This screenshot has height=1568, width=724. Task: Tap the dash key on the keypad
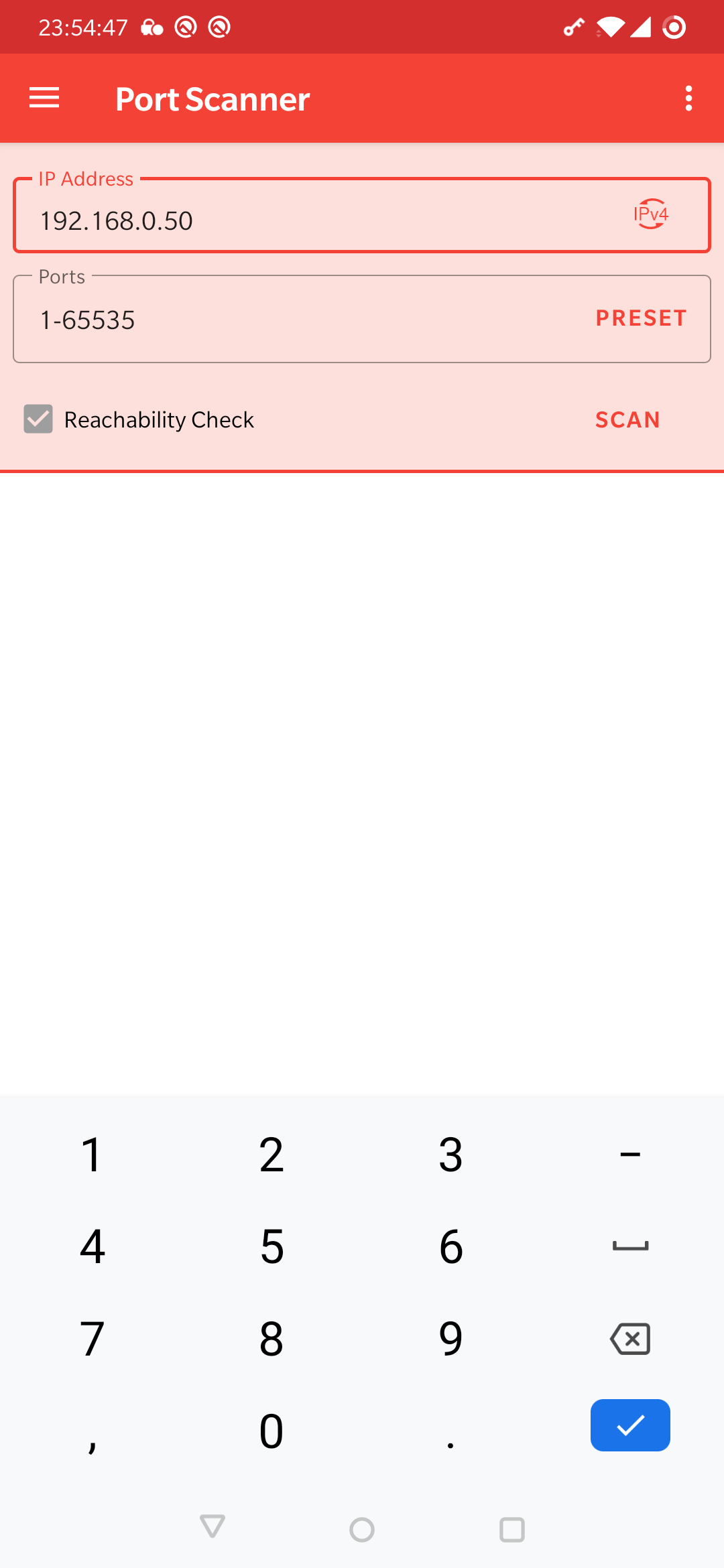(630, 1154)
